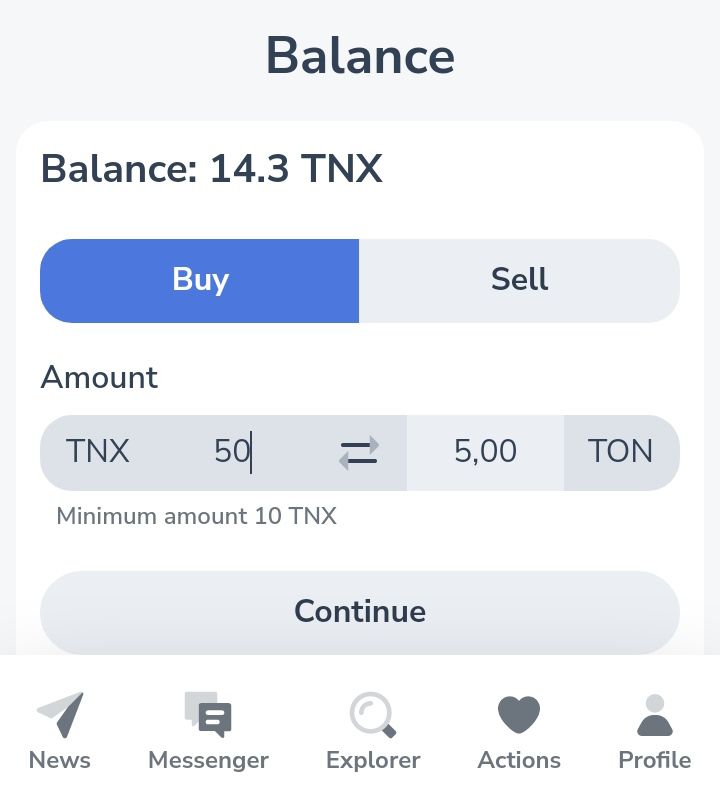Image resolution: width=720 pixels, height=793 pixels.
Task: Open the News tab
Action: (x=60, y=732)
